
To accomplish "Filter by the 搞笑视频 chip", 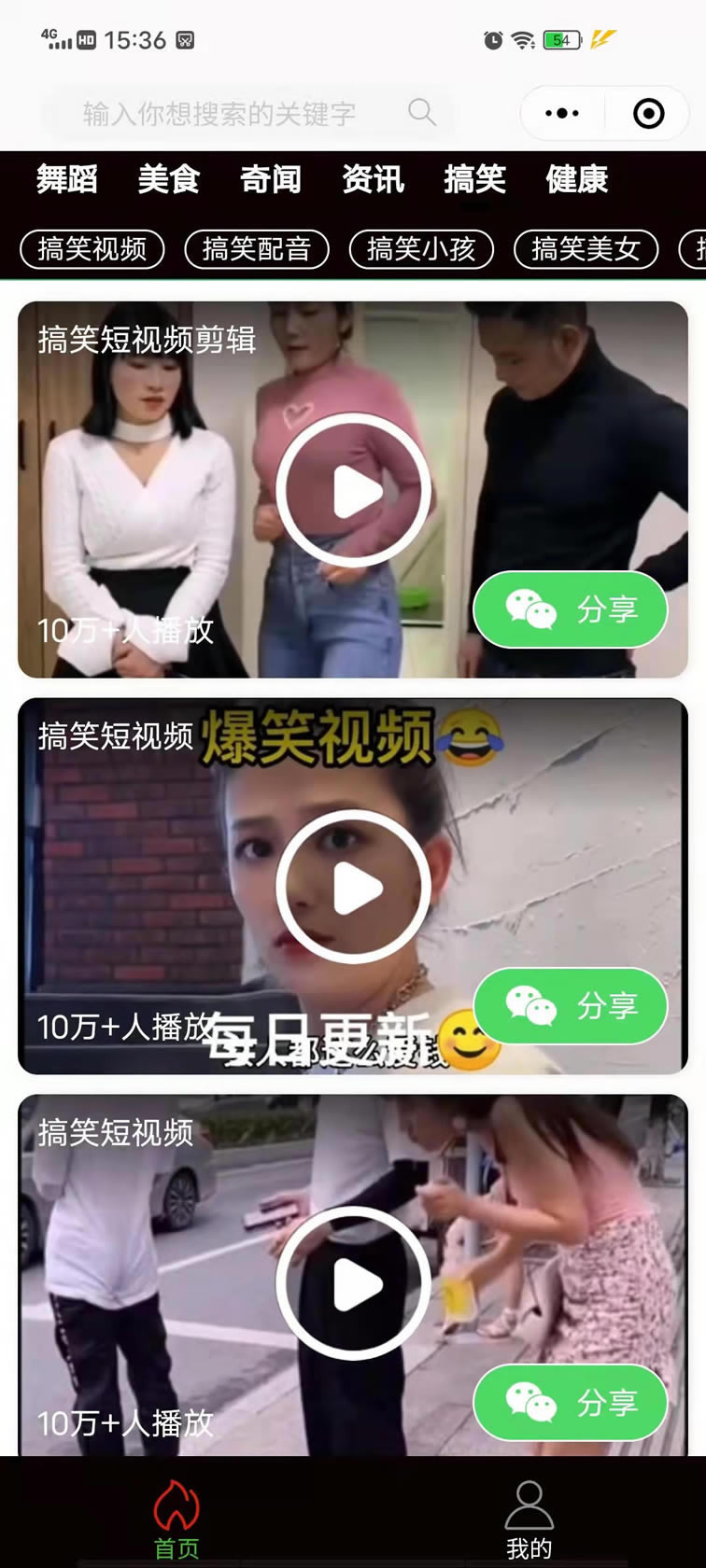I will pyautogui.click(x=92, y=249).
